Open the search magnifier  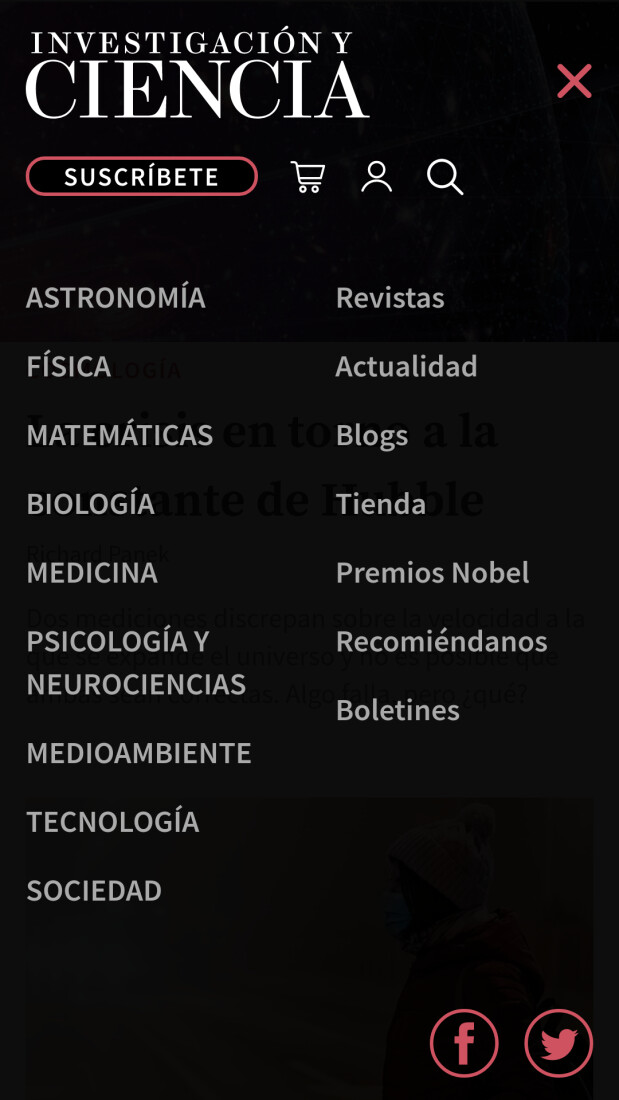[445, 177]
